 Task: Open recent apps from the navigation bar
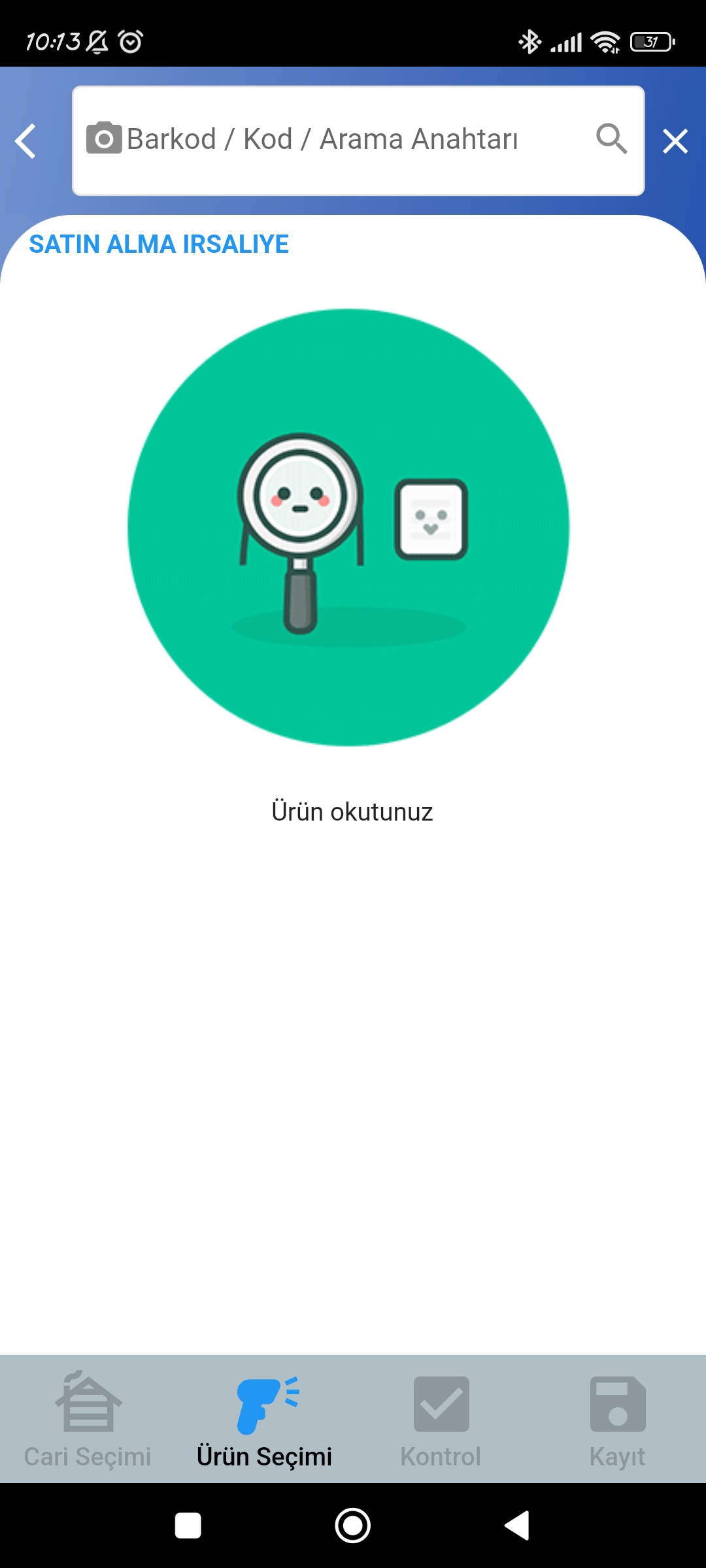[x=188, y=1526]
